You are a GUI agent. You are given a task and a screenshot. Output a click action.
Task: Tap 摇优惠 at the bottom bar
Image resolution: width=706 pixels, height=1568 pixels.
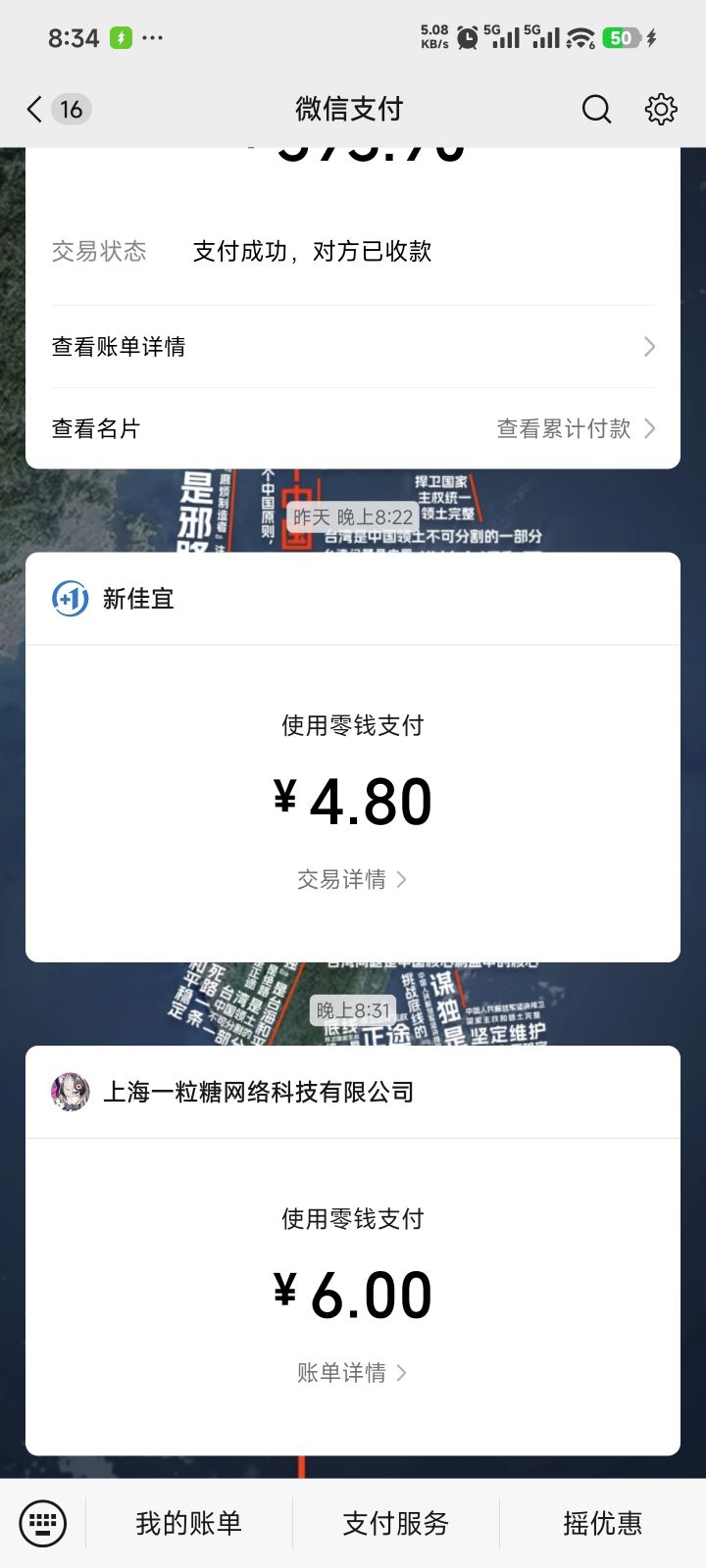click(x=601, y=1523)
